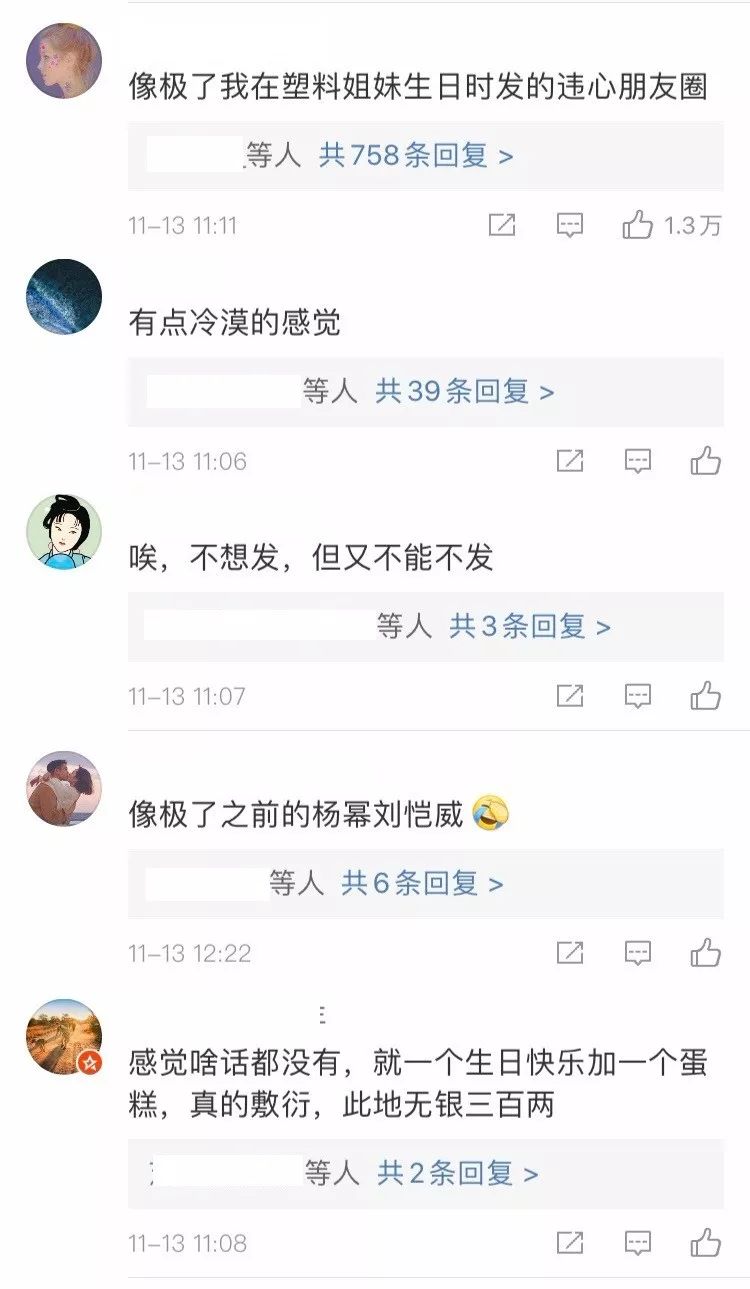This screenshot has width=750, height=1289.
Task: Open the 共2条回复 replies
Action: [457, 1173]
